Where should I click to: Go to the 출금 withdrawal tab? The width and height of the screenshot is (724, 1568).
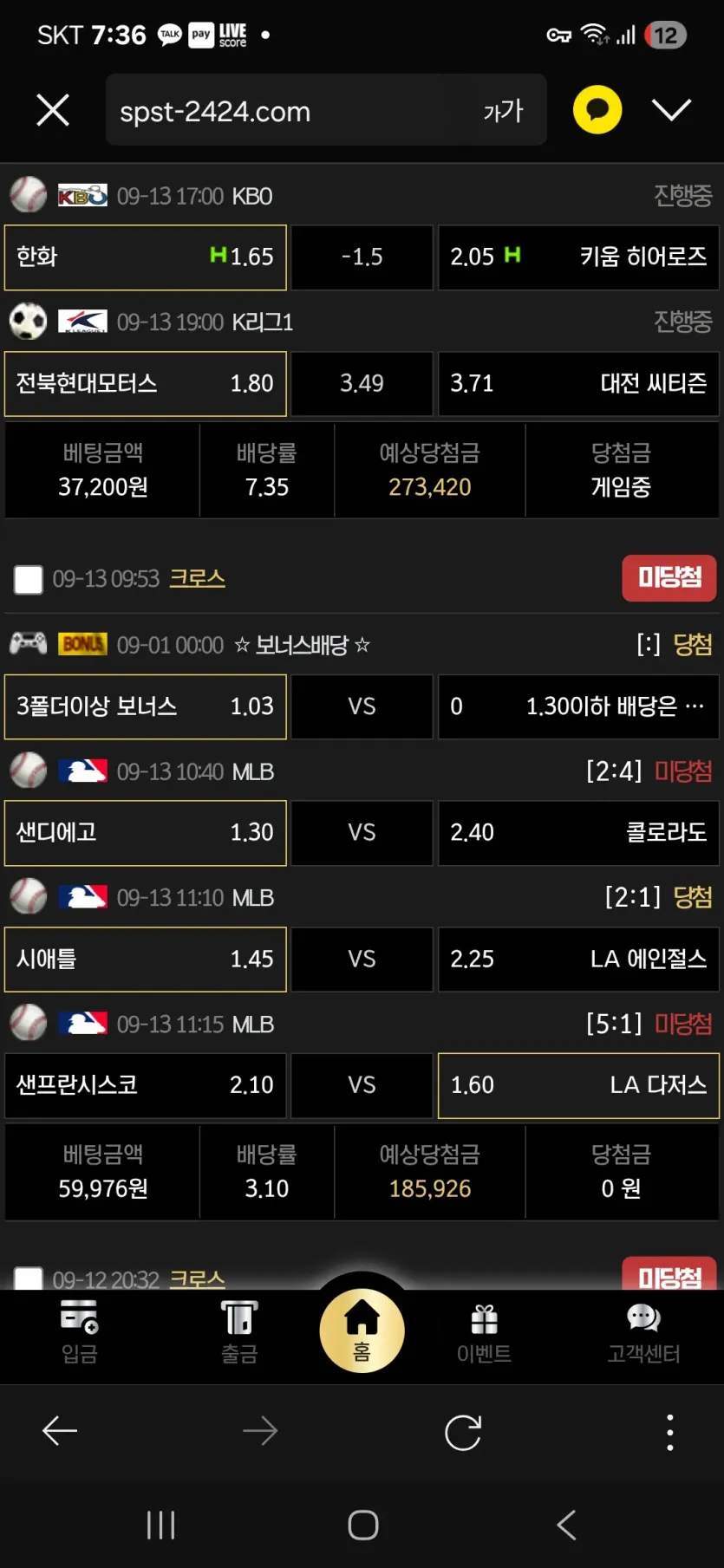[239, 1332]
